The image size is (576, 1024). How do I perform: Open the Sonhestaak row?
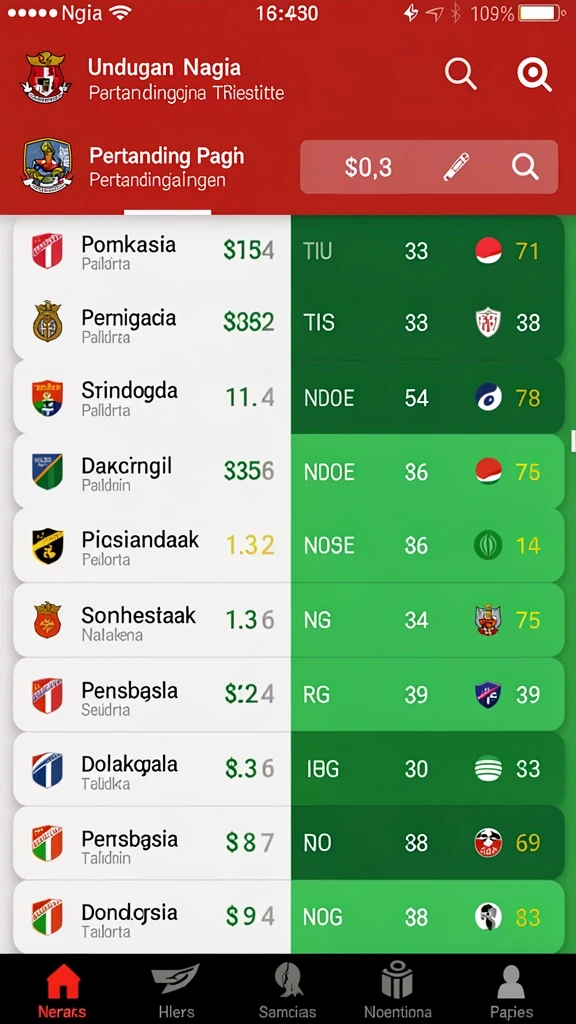289,620
